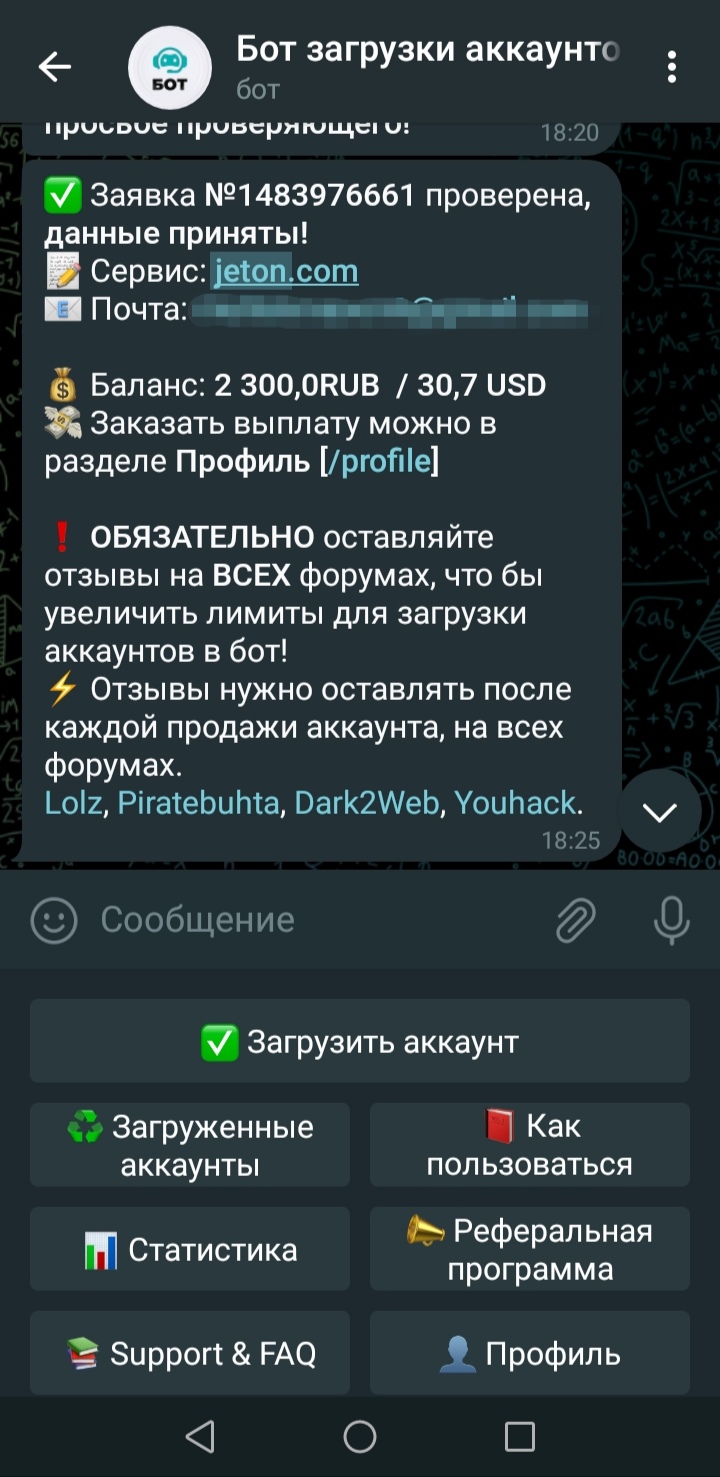
Task: Attach a file with the paperclip
Action: pos(576,920)
